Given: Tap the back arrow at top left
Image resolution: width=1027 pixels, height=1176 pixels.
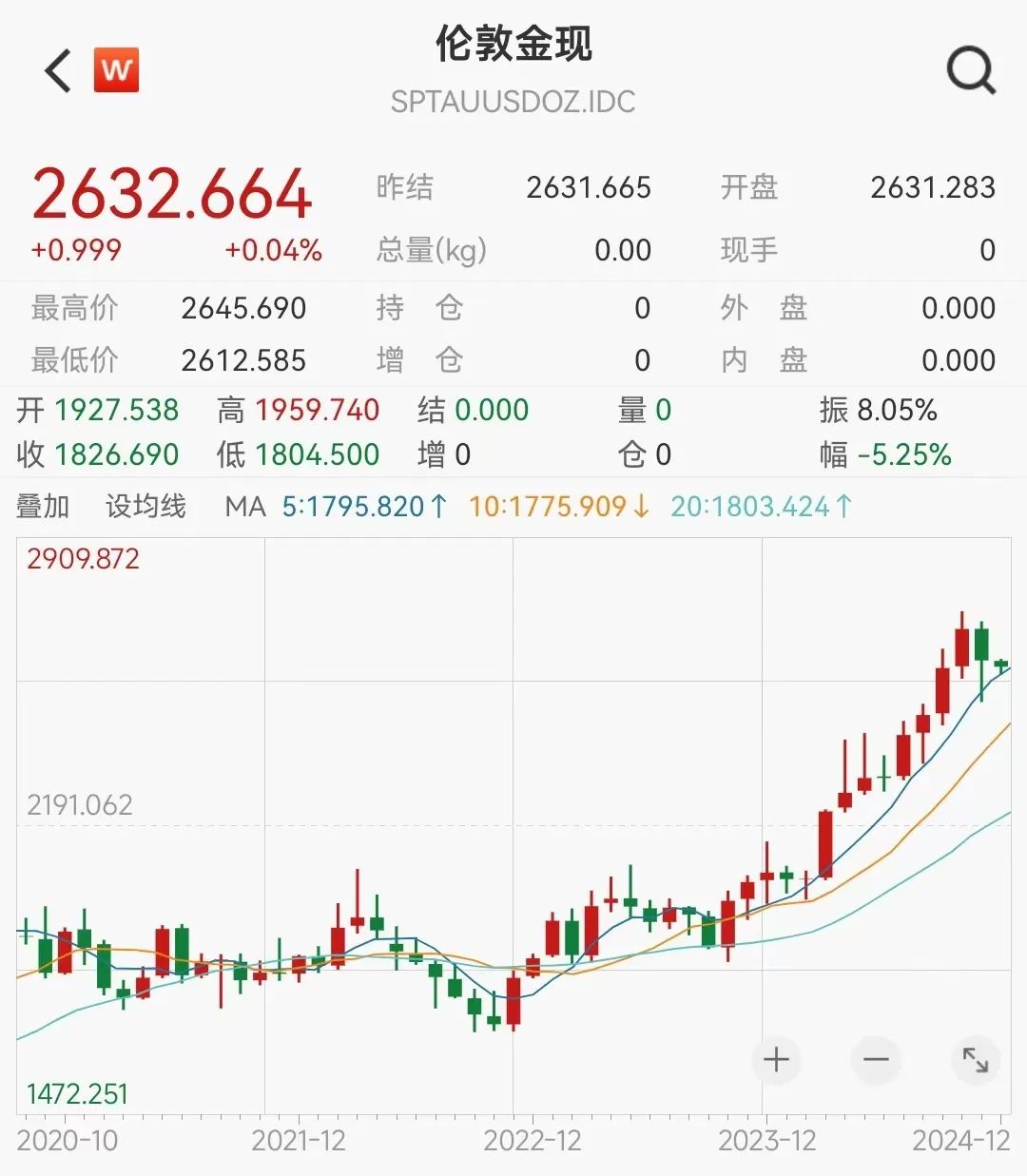Looking at the screenshot, I should point(54,70).
